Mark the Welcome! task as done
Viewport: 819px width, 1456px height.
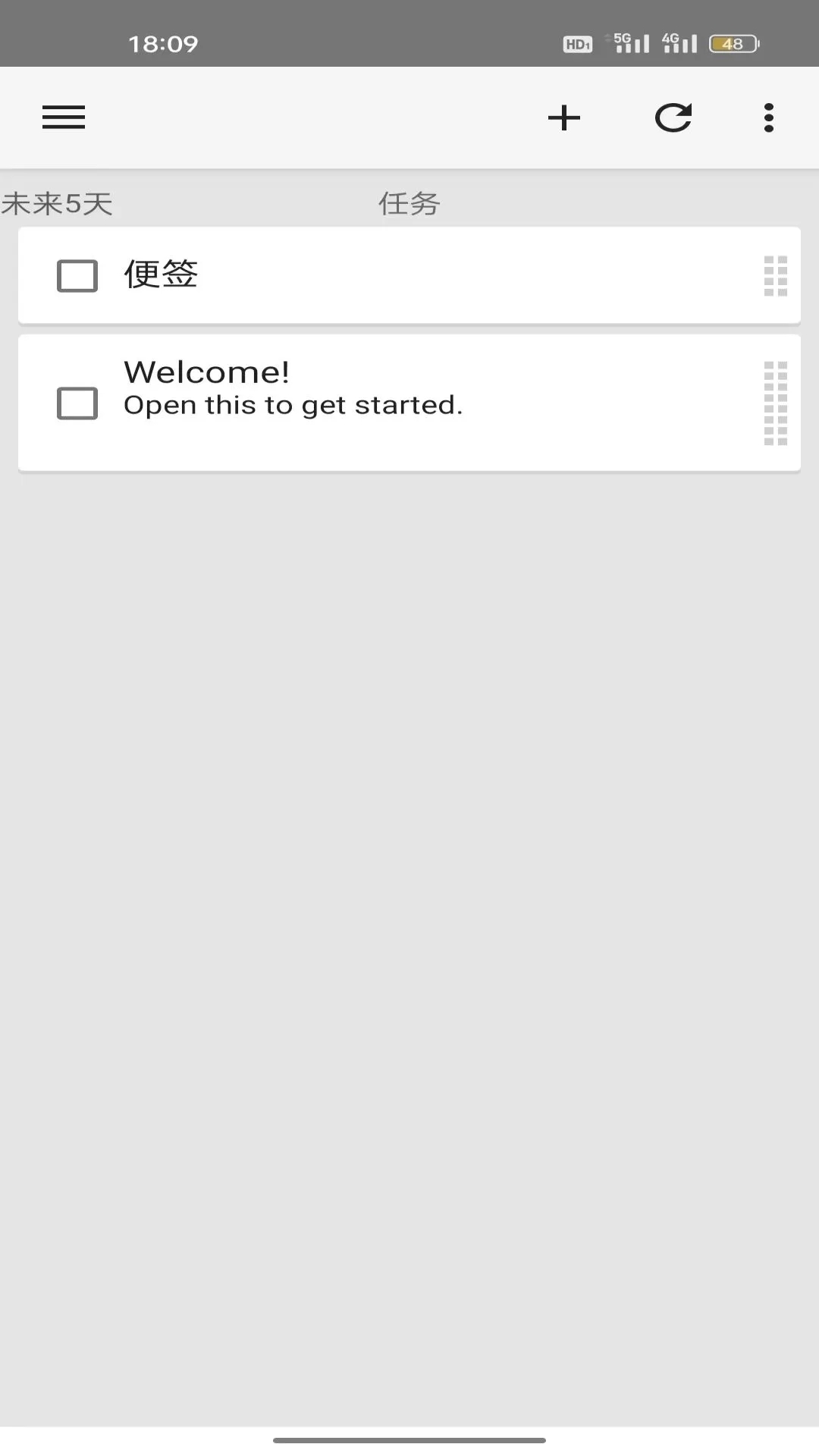point(77,403)
